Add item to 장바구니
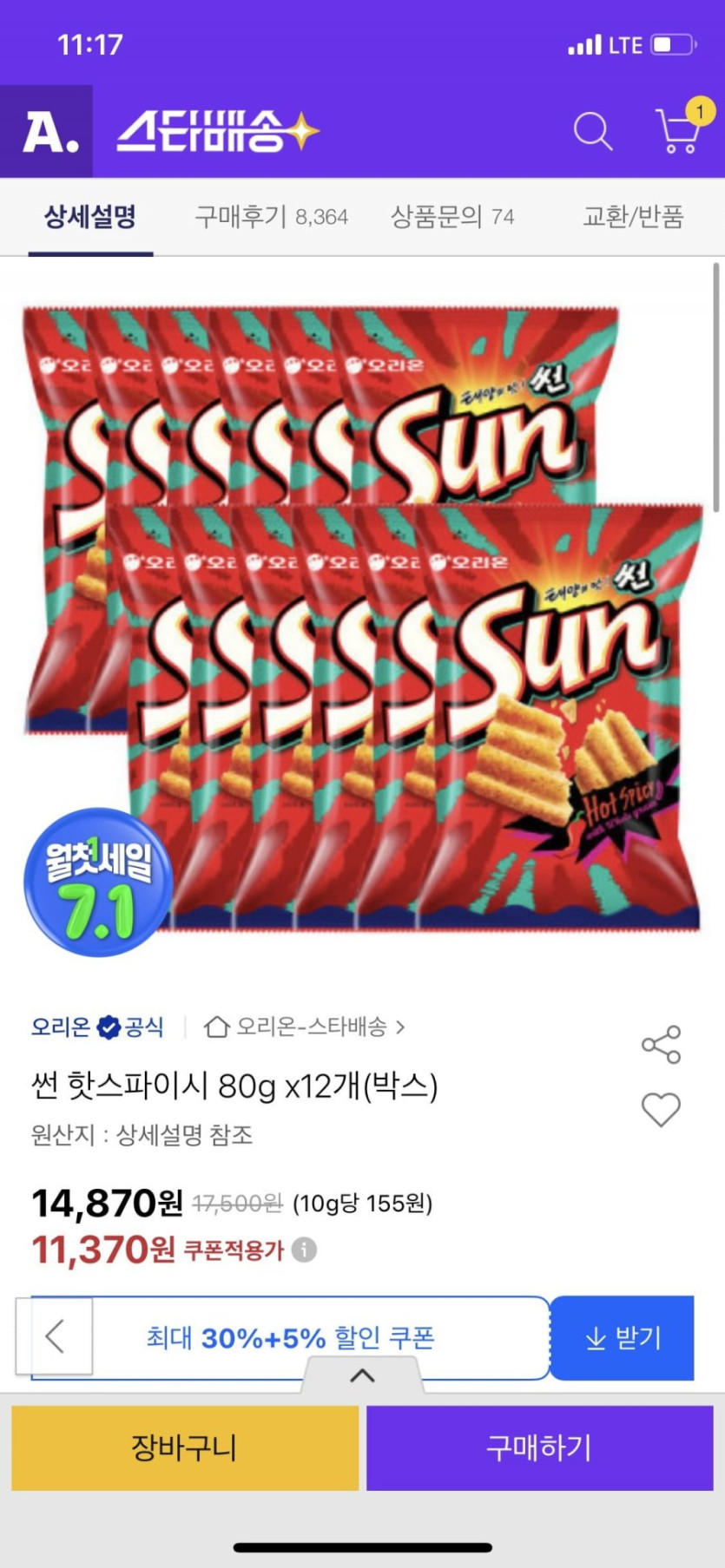Viewport: 725px width, 1568px height. pos(184,1448)
